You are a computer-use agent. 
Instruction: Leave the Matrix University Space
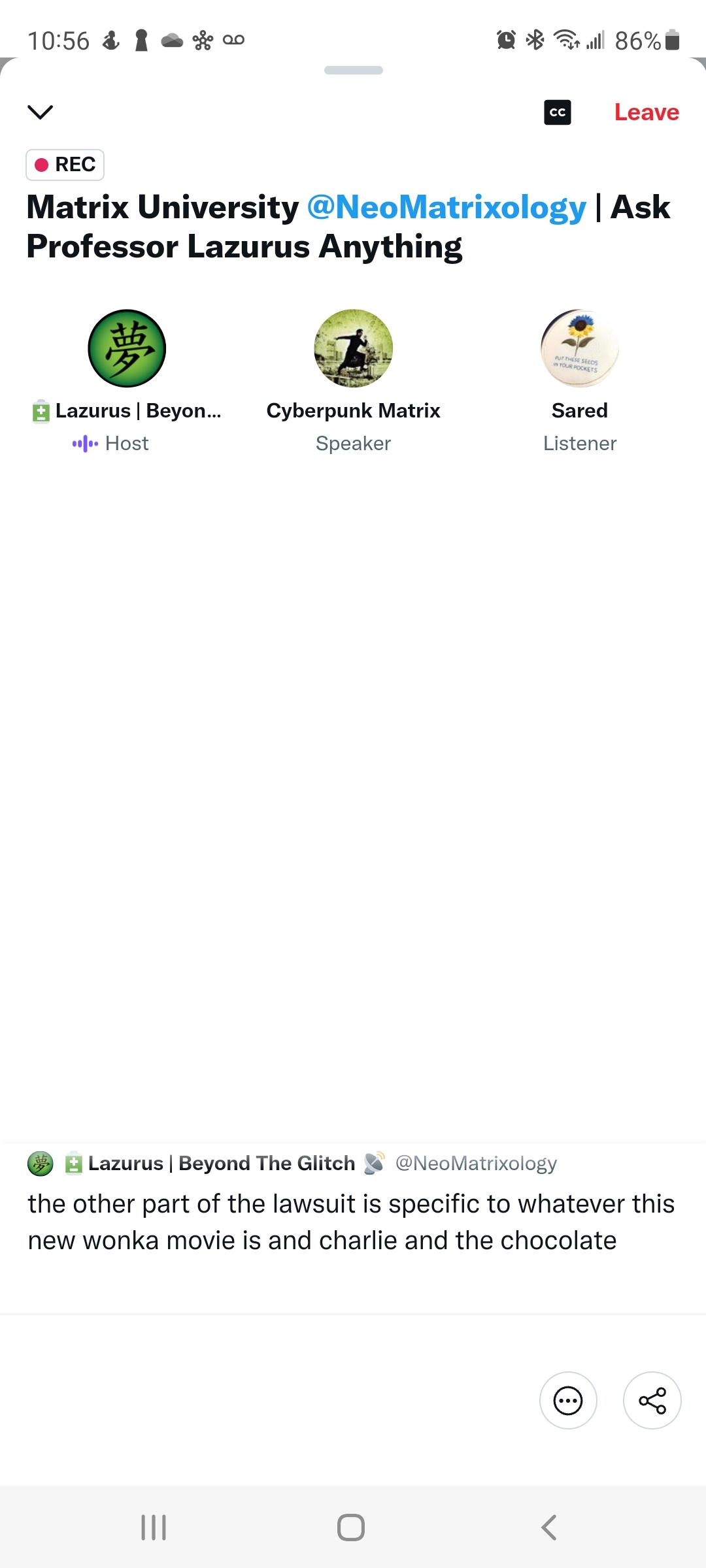coord(646,112)
